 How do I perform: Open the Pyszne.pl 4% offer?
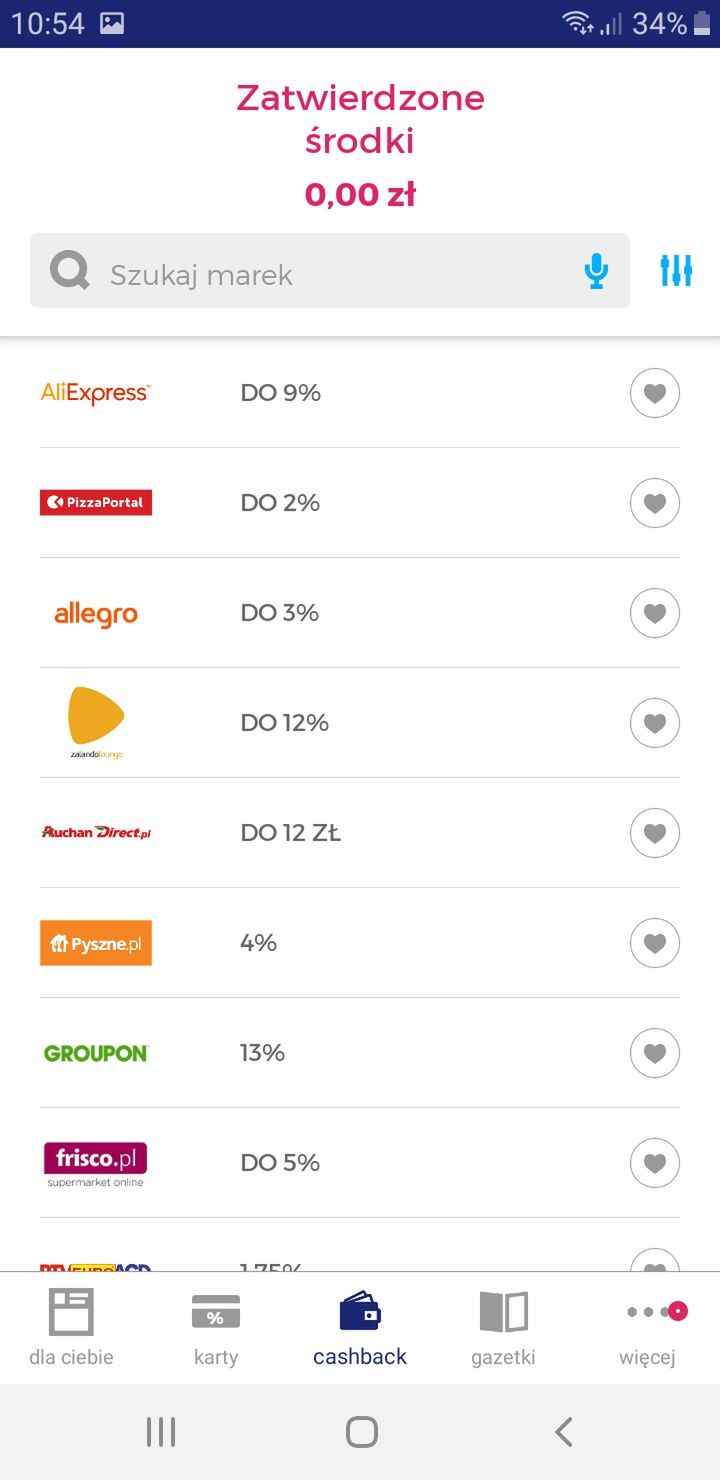[360, 943]
